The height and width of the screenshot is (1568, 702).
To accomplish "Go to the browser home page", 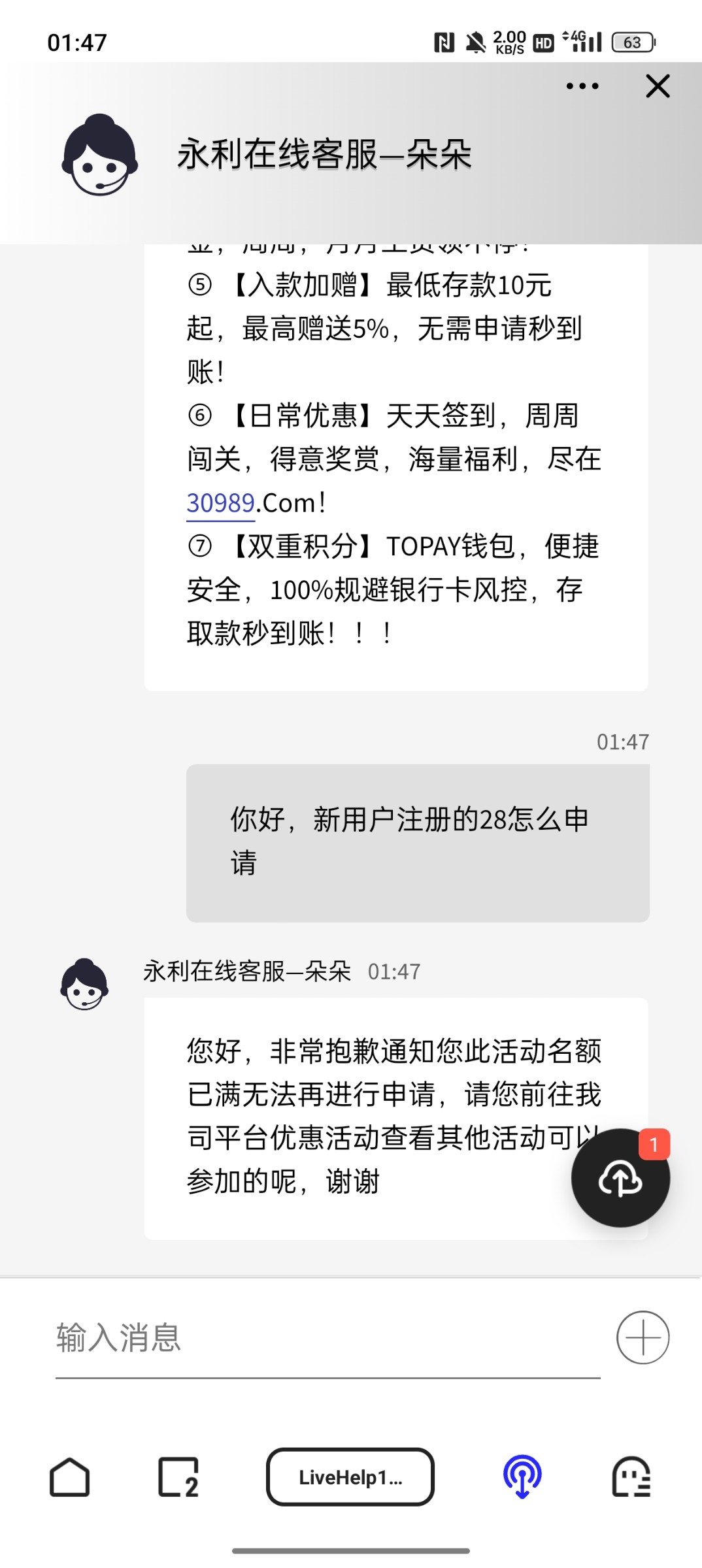I will point(70,1477).
